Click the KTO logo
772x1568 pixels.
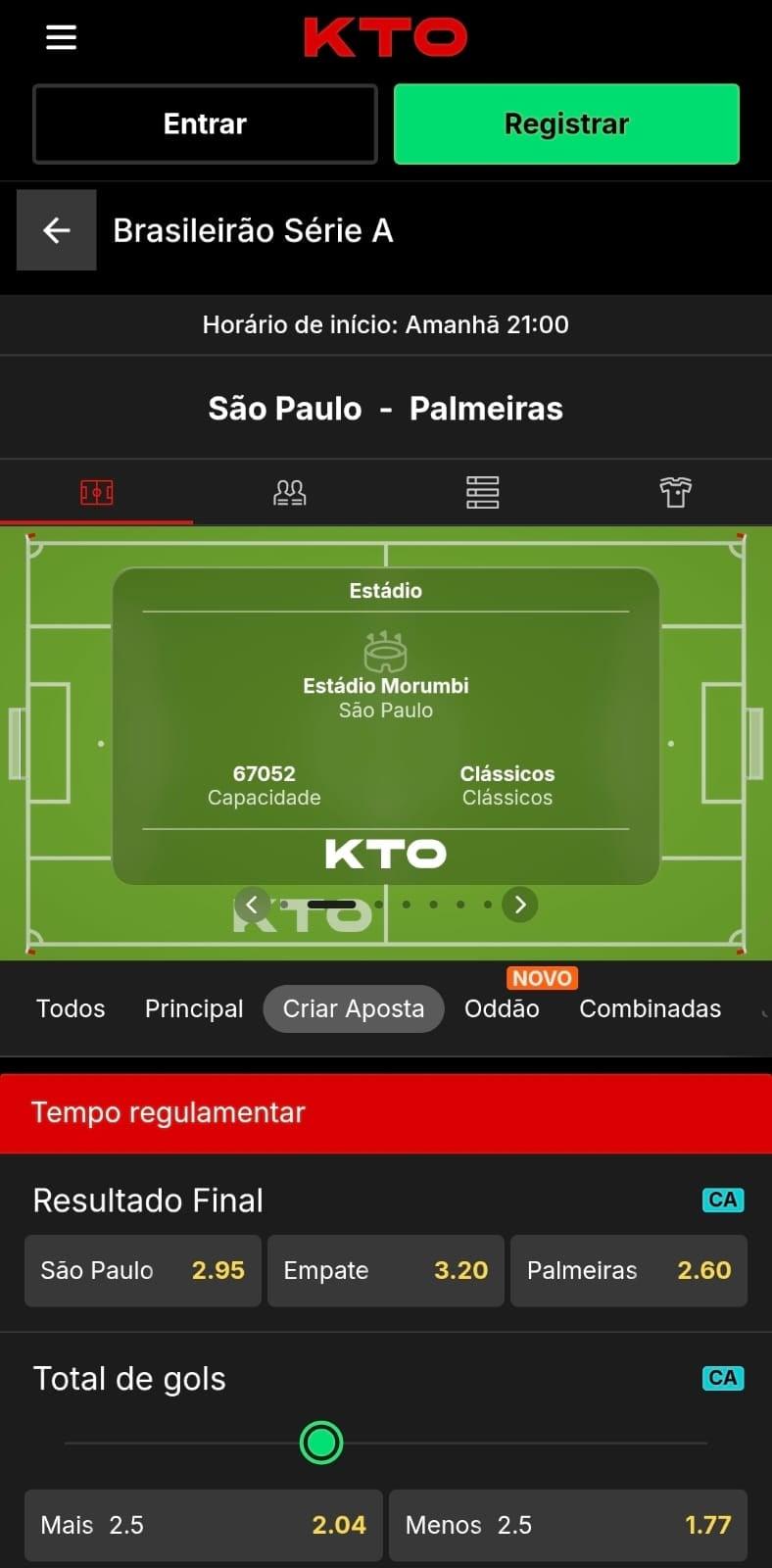(x=385, y=37)
